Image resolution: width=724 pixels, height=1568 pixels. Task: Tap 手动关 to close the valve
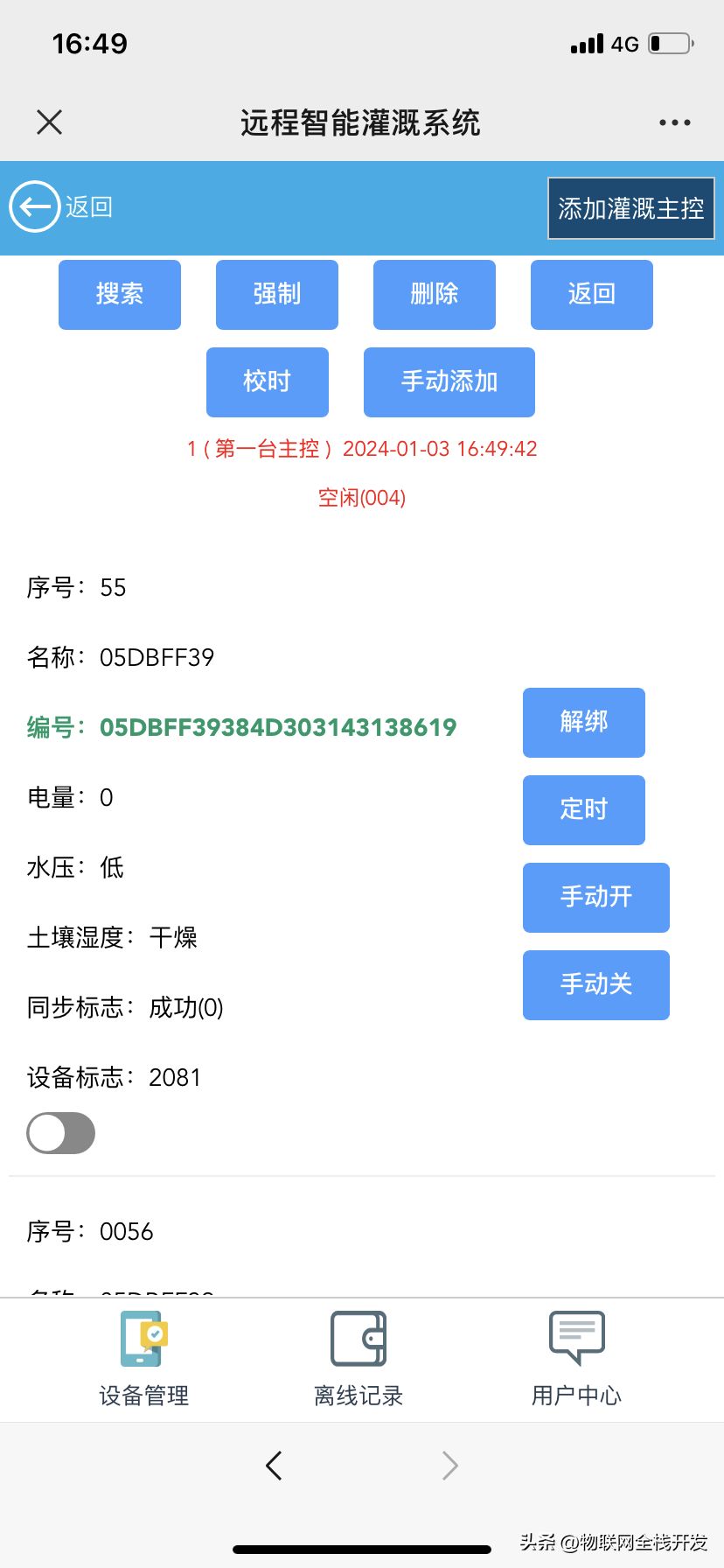(x=596, y=985)
